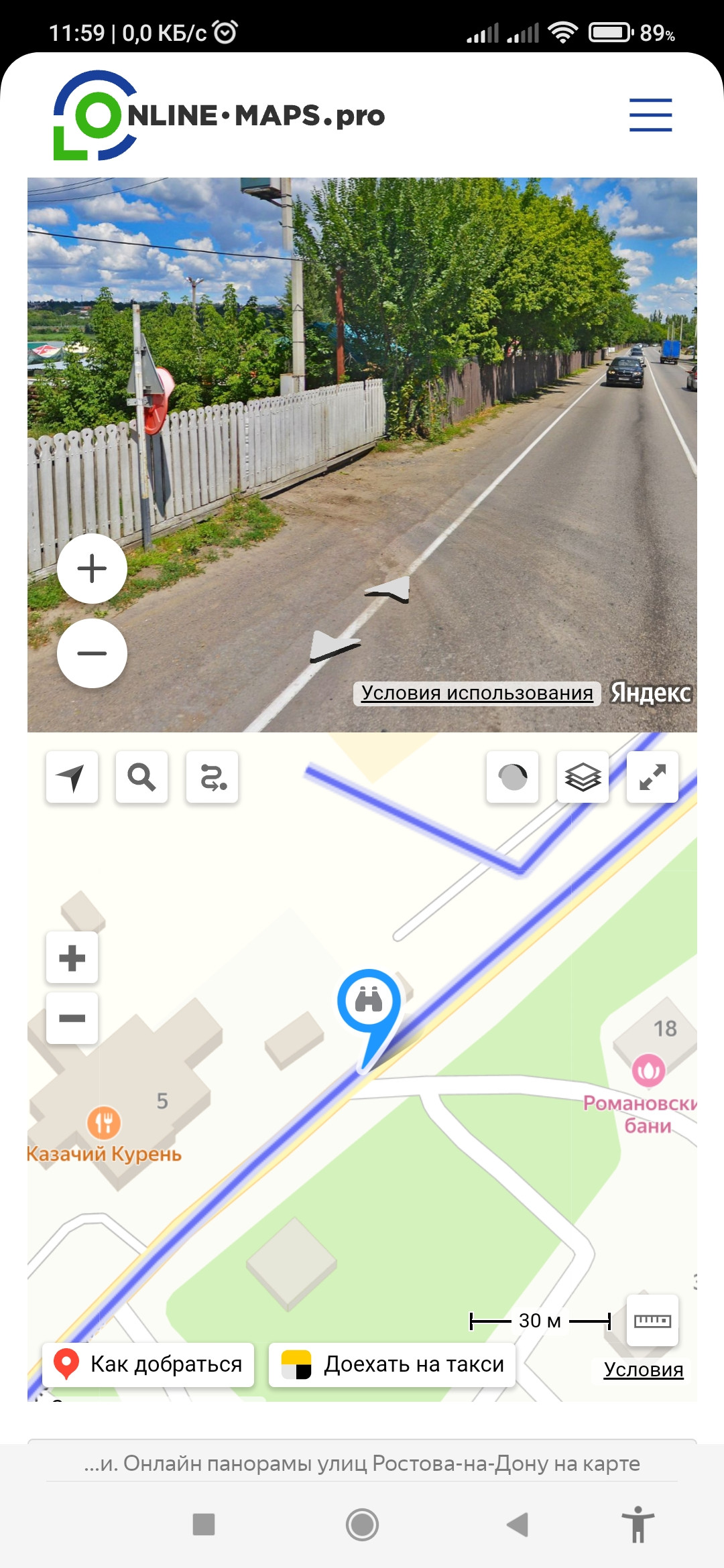
Task: Open the Условия link on the map
Action: coord(643,1370)
